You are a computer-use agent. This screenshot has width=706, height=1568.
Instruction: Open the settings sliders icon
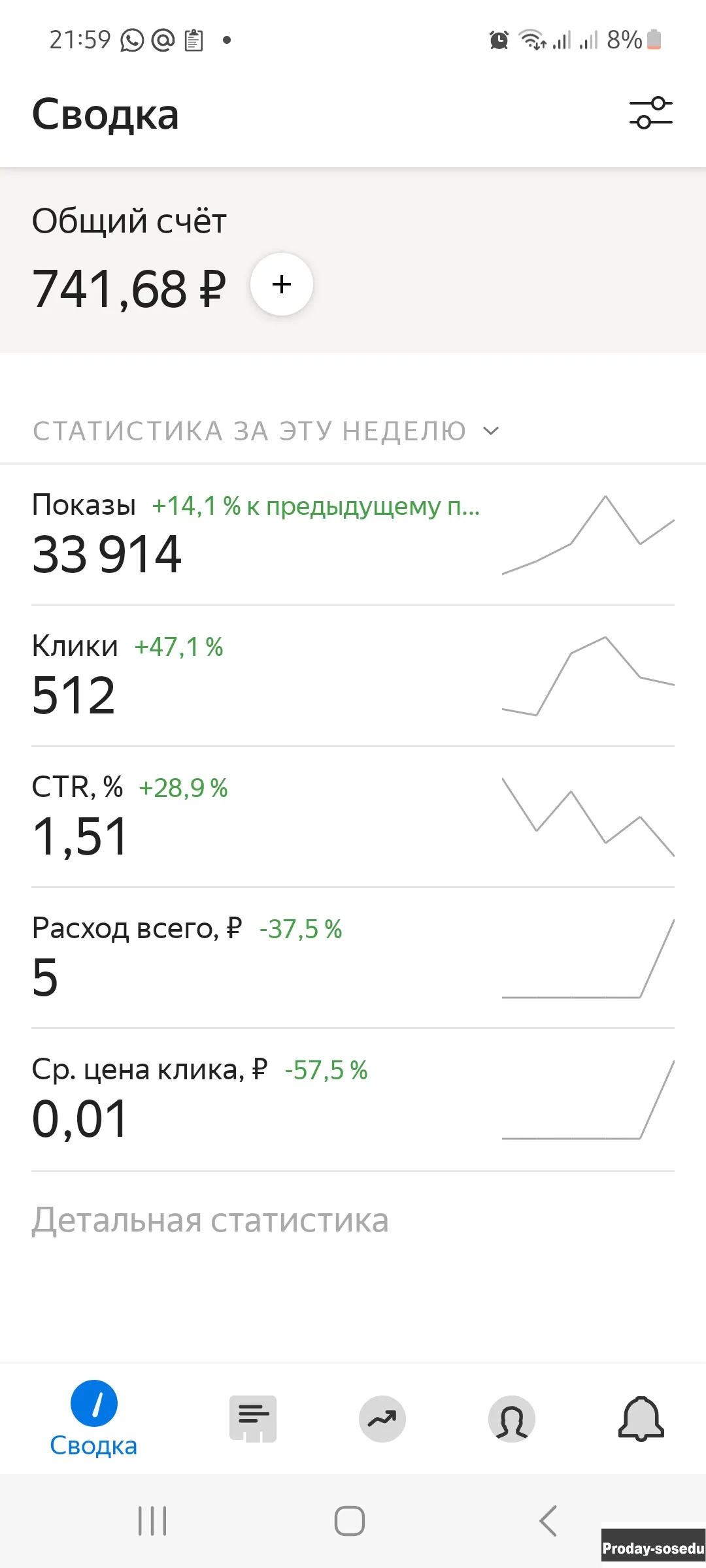[650, 113]
